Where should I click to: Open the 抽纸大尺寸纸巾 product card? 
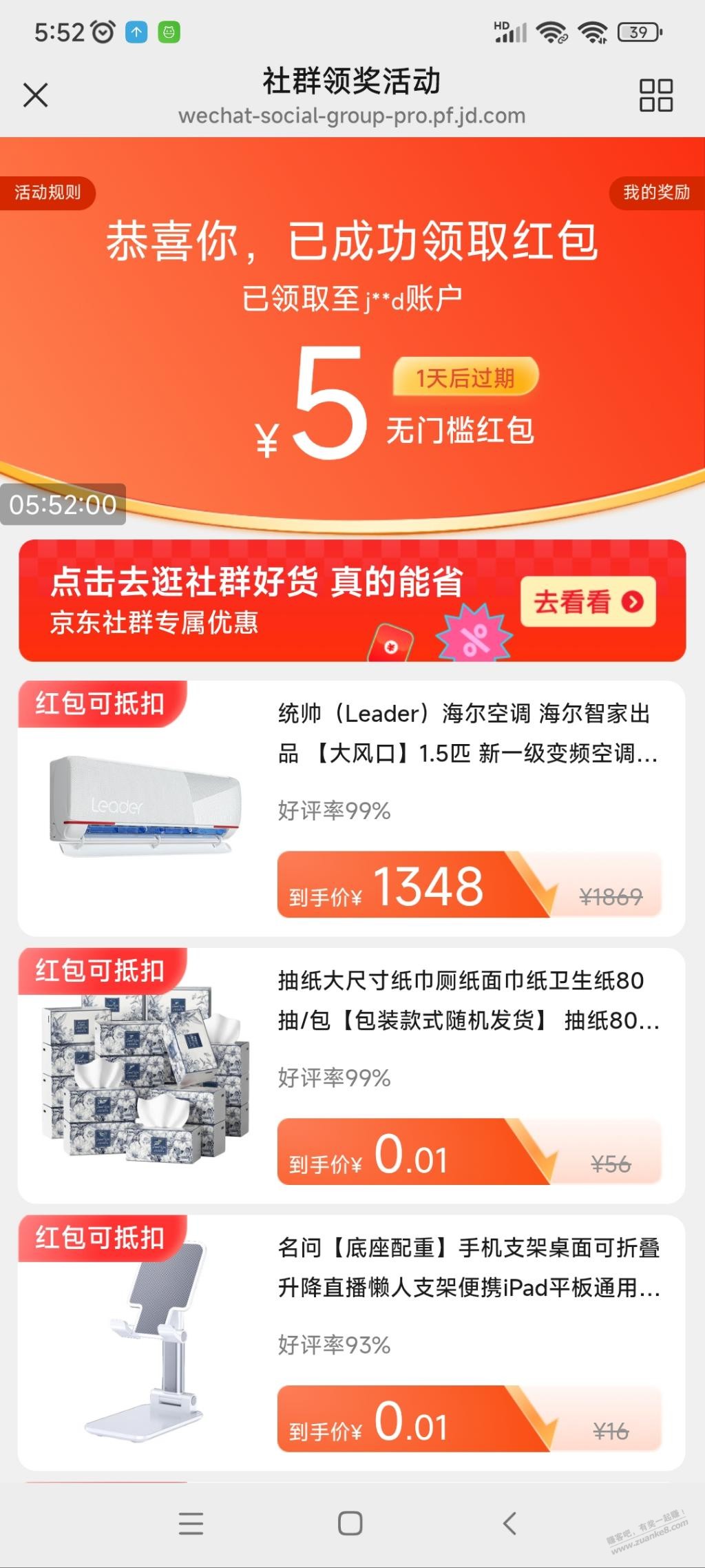[351, 1075]
